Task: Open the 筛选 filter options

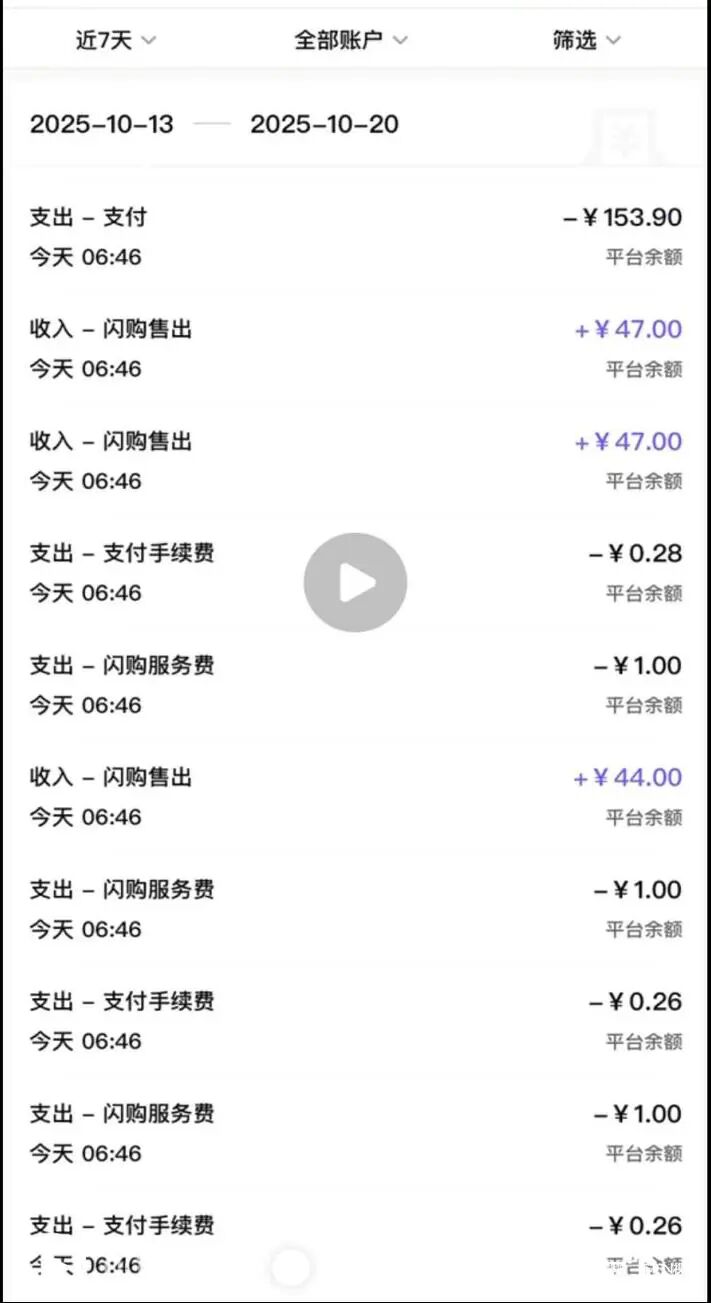Action: (586, 40)
